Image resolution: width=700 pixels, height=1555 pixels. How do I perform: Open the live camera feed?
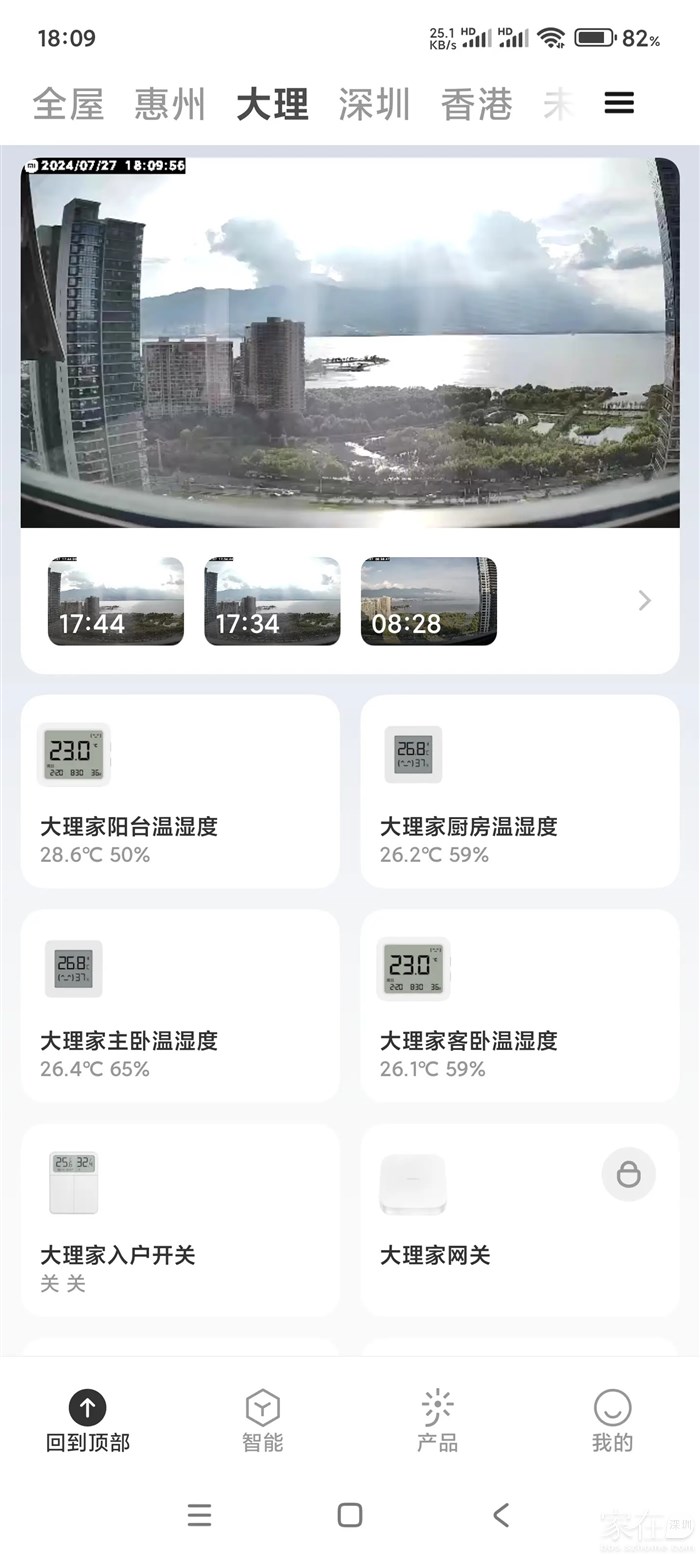350,342
